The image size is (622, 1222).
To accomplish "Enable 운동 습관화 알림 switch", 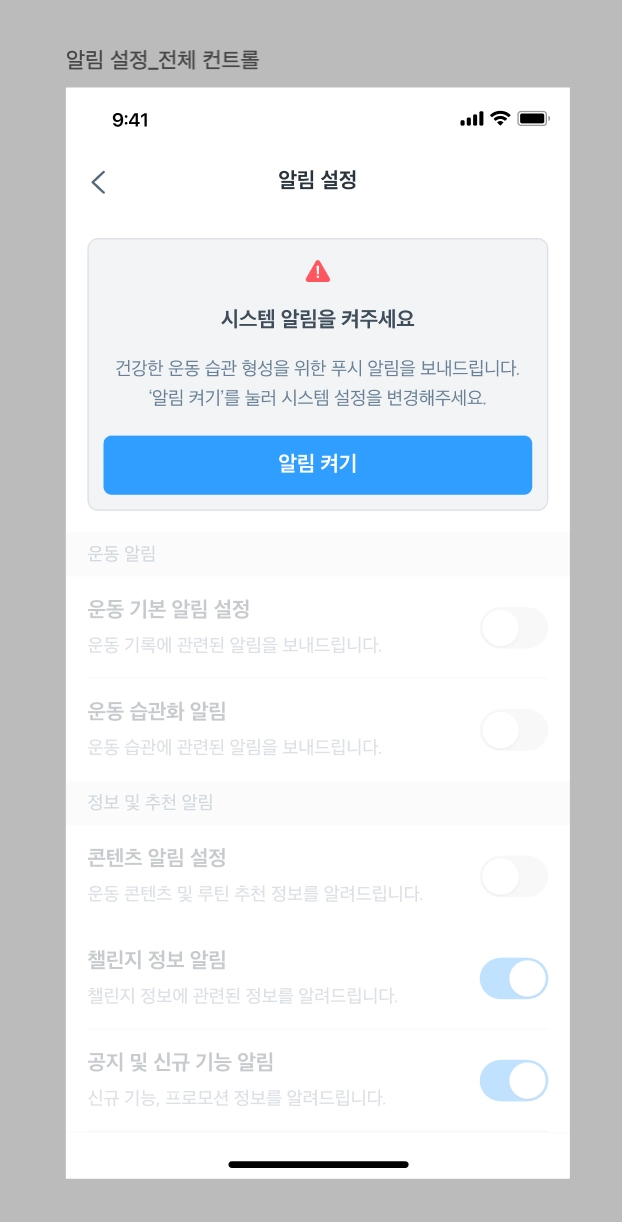I will coord(514,730).
